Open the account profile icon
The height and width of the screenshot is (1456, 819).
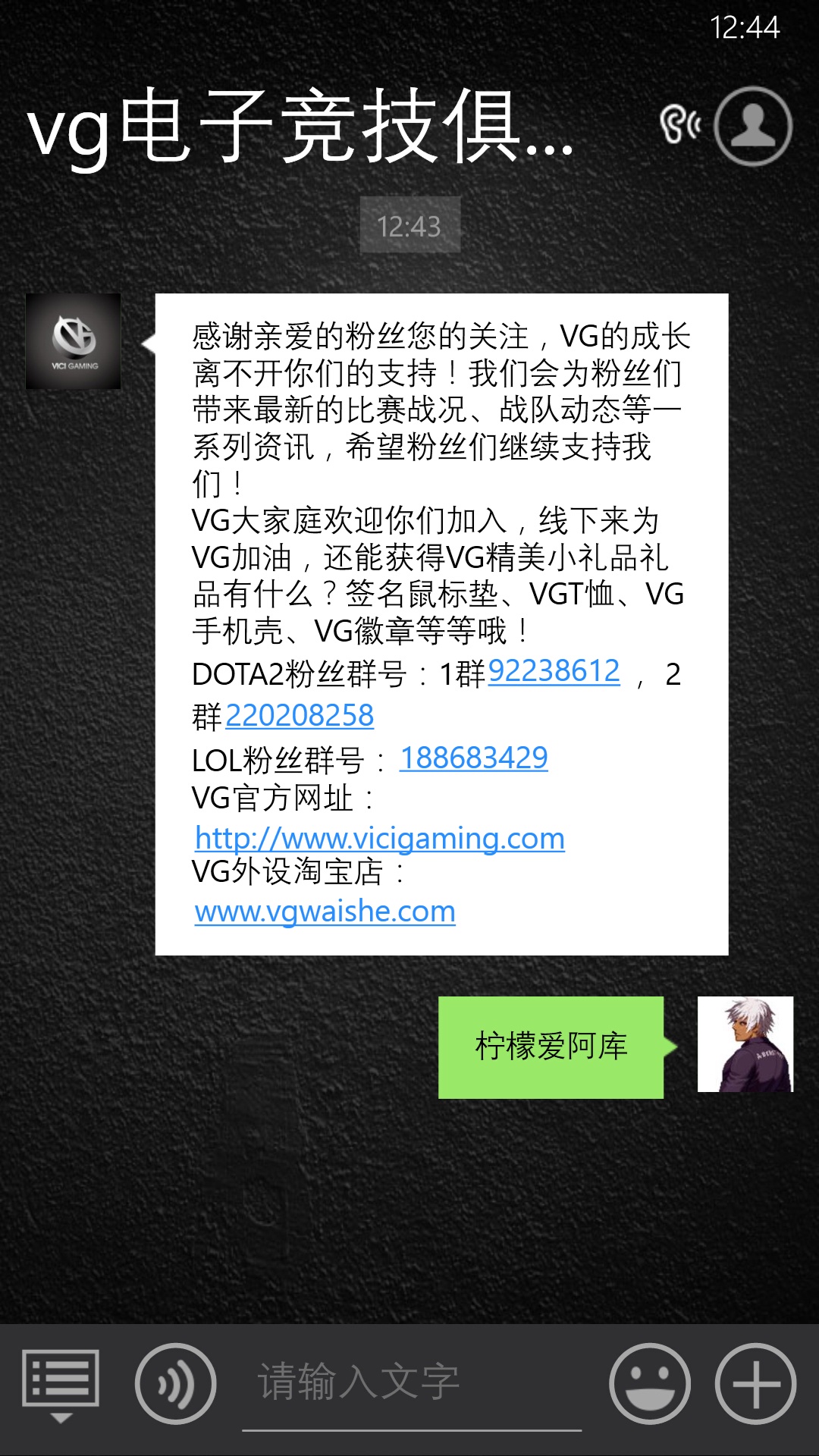pyautogui.click(x=752, y=126)
